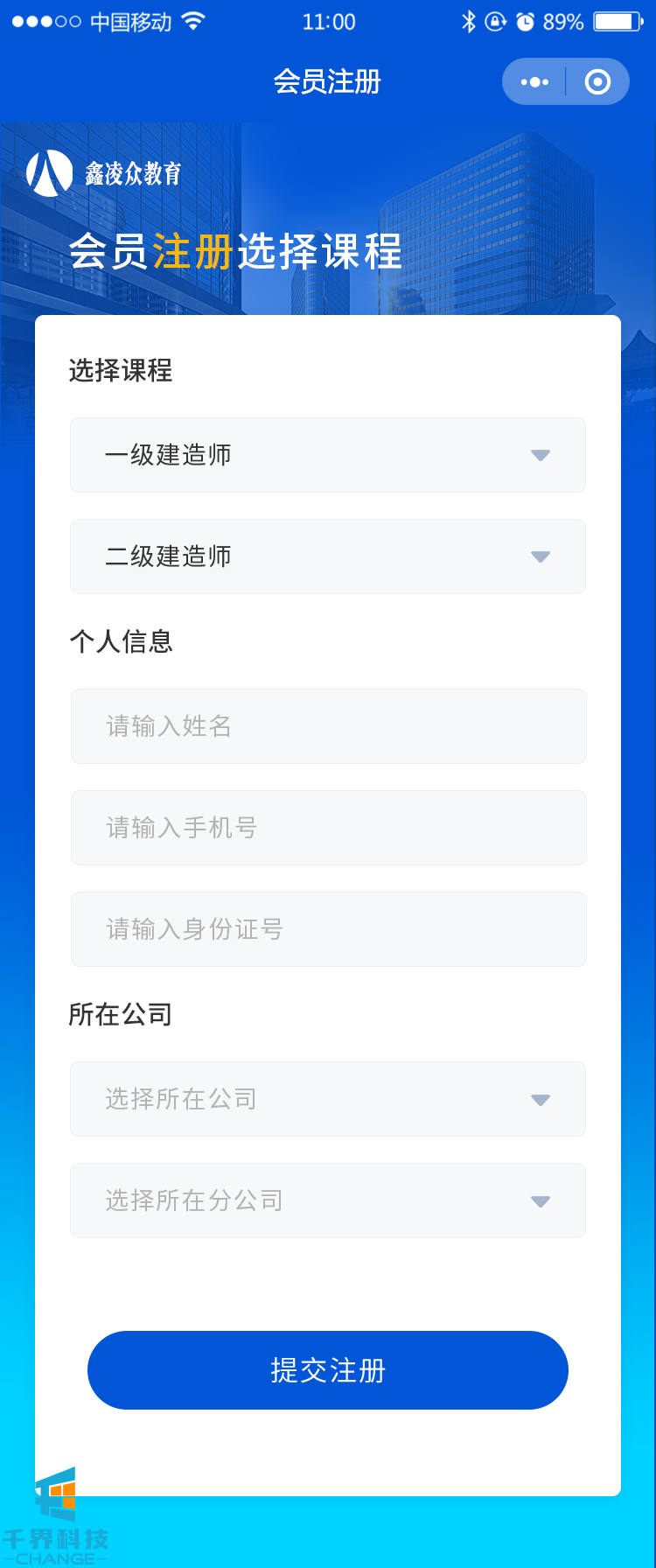This screenshot has height=1568, width=656.
Task: Open the 选择所在公司 dropdown
Action: click(328, 1099)
